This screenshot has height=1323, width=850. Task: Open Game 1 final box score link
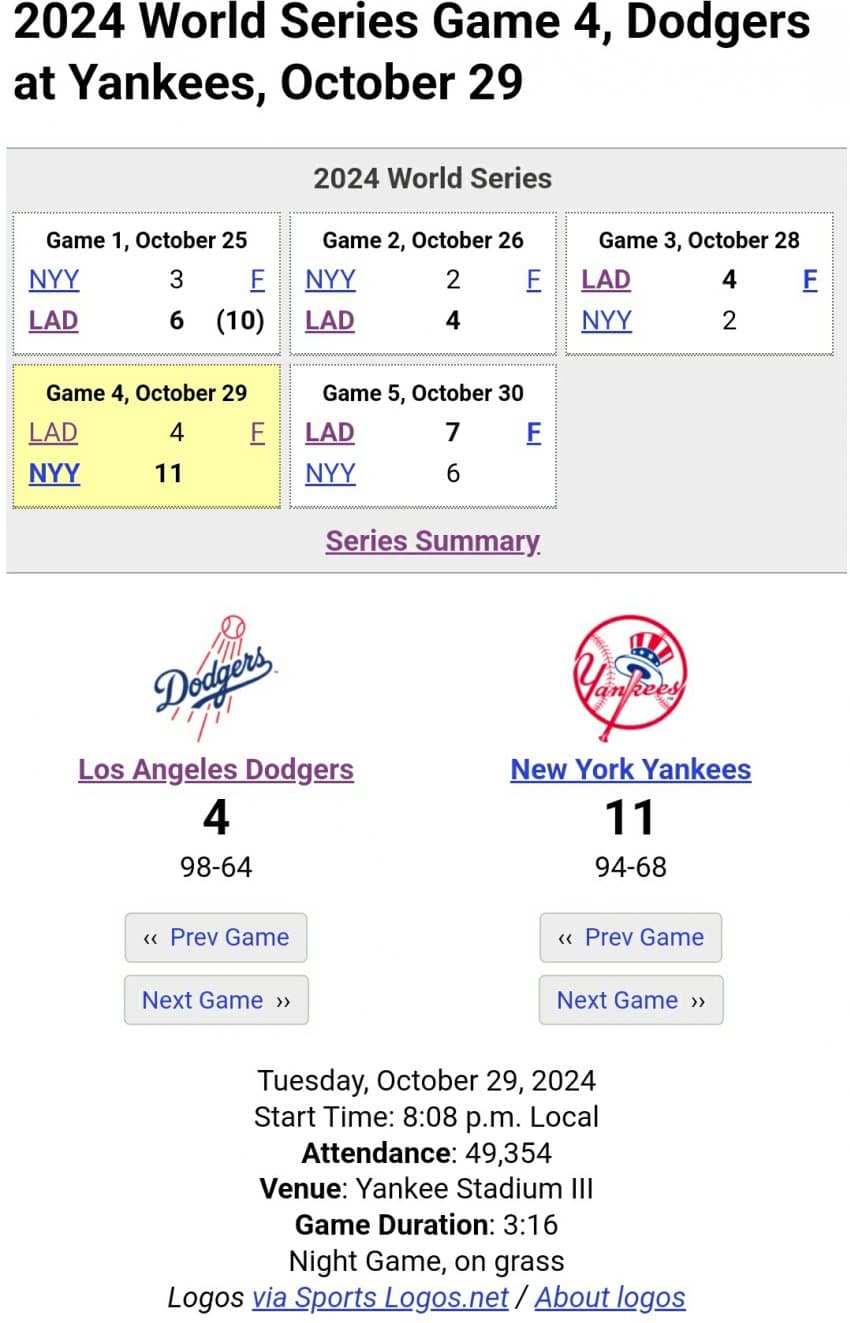(257, 279)
